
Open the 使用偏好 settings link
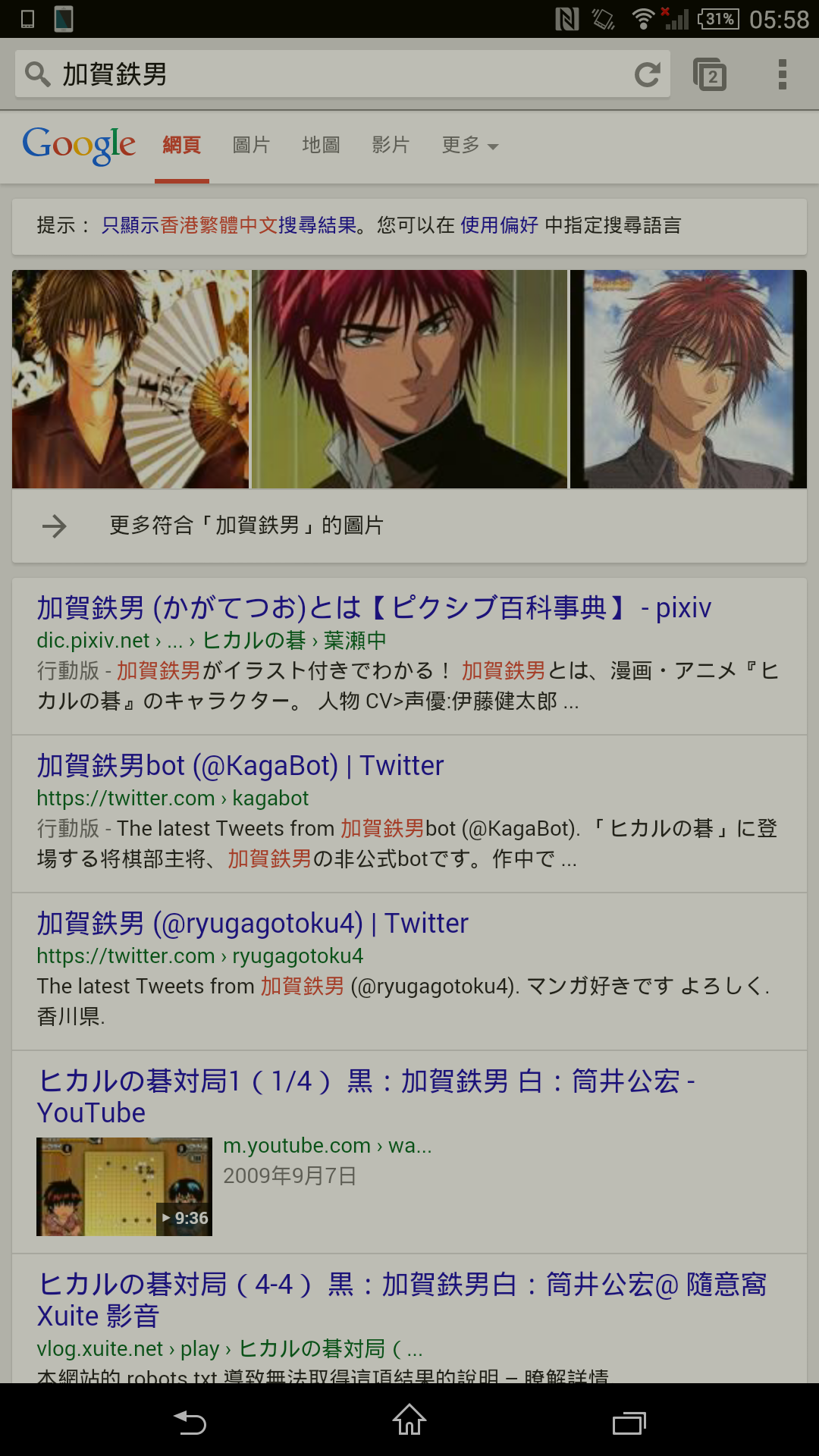coord(499,225)
